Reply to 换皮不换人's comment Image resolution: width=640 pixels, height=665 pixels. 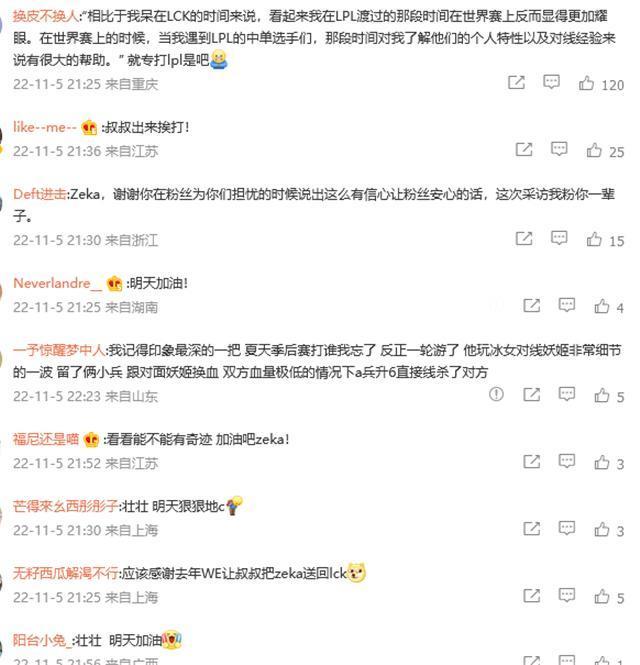tap(551, 83)
